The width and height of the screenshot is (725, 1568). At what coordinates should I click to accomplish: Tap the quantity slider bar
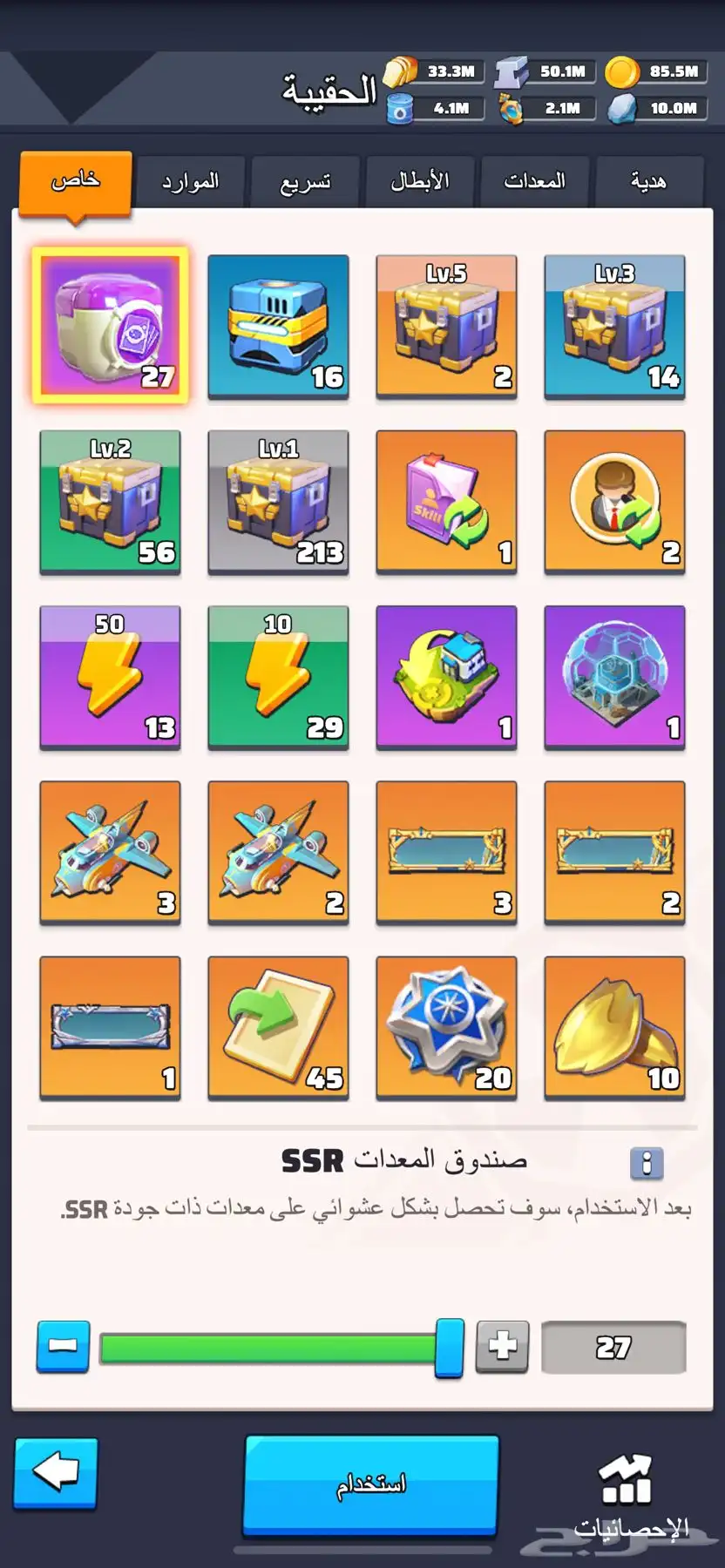click(270, 1348)
